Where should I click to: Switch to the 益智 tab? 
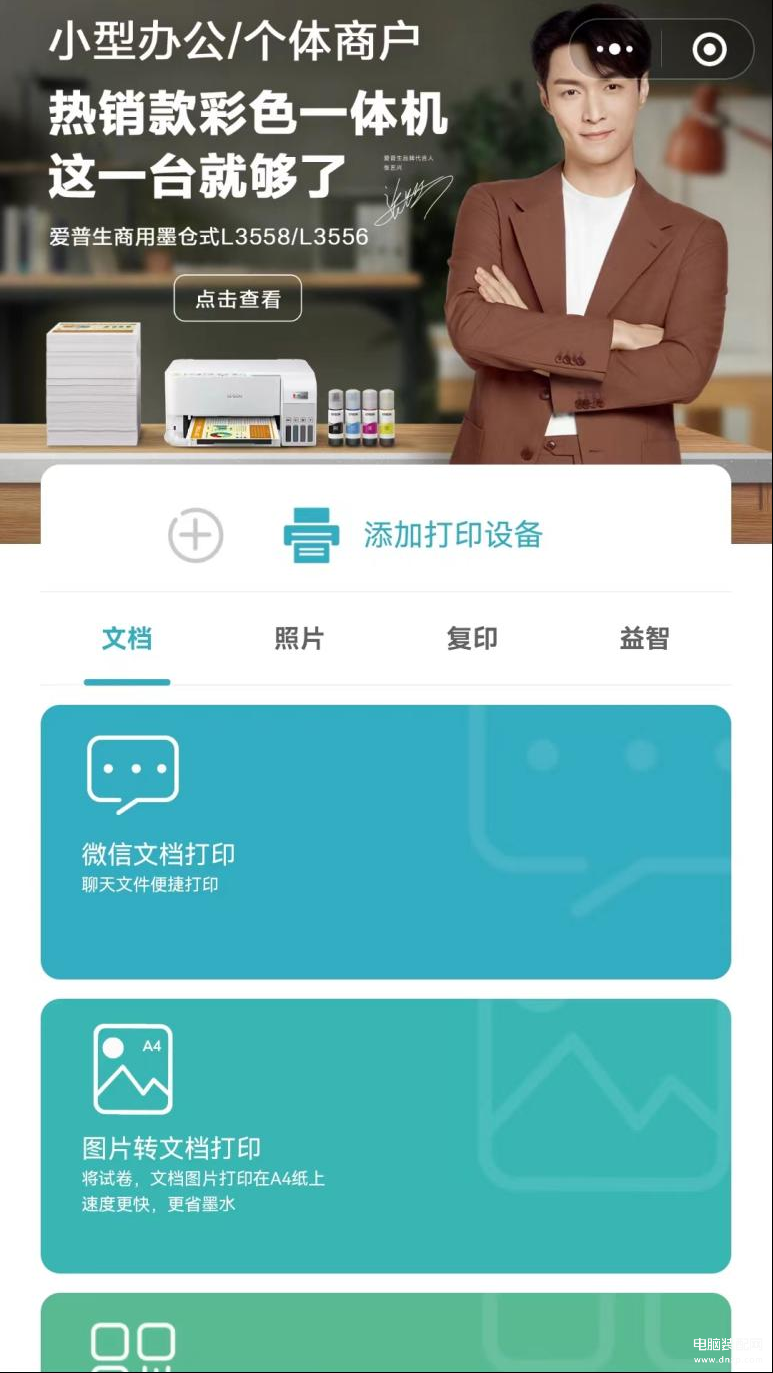click(x=644, y=639)
